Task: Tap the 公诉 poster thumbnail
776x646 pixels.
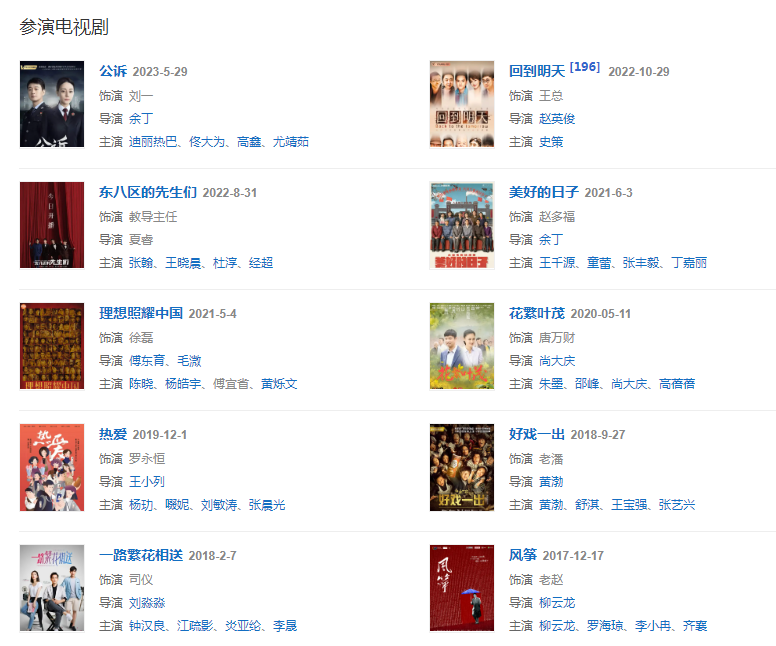Action: click(52, 104)
